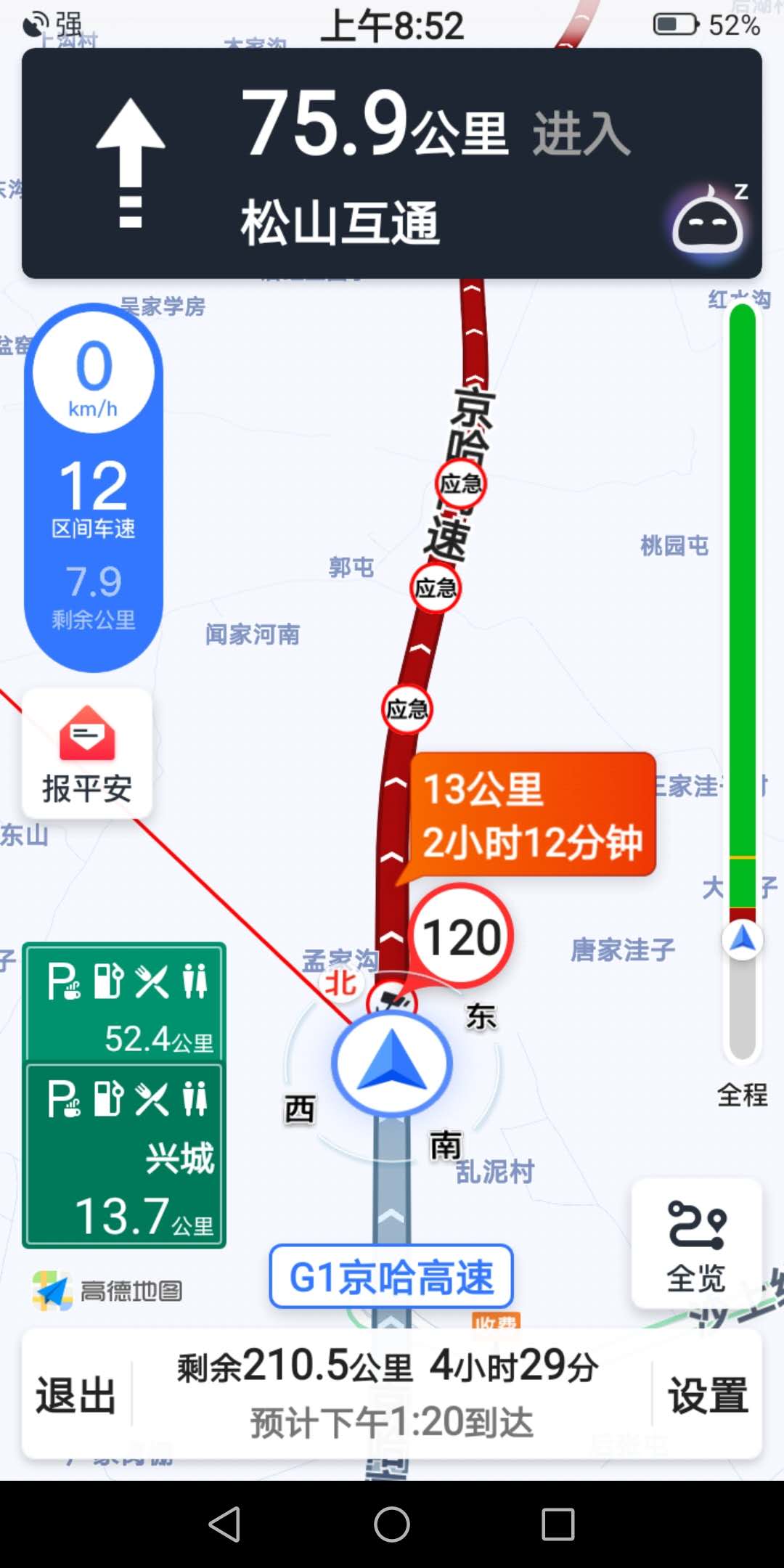This screenshot has height=1568, width=784.
Task: Tap 全览 route overview button
Action: (696, 1244)
